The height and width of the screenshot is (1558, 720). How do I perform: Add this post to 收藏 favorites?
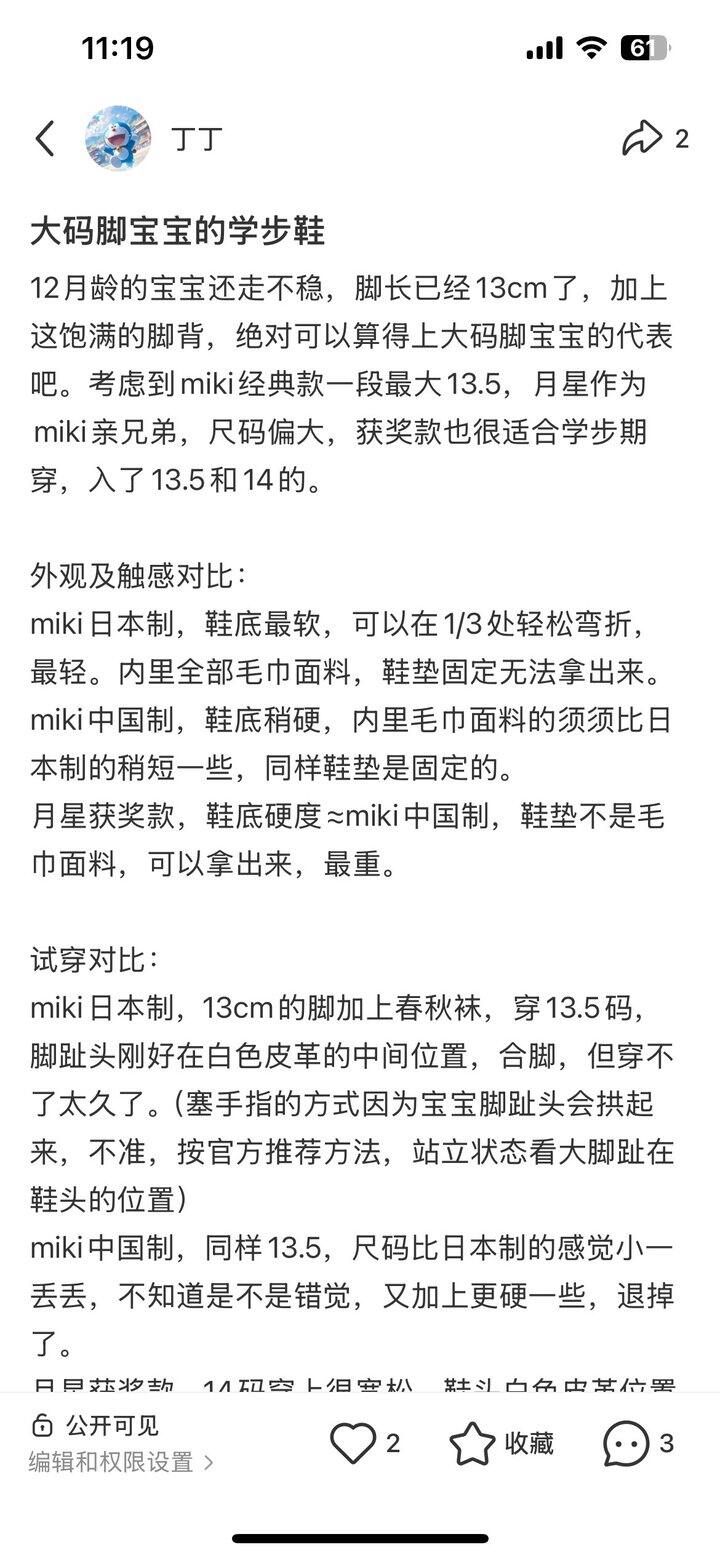pyautogui.click(x=502, y=1443)
